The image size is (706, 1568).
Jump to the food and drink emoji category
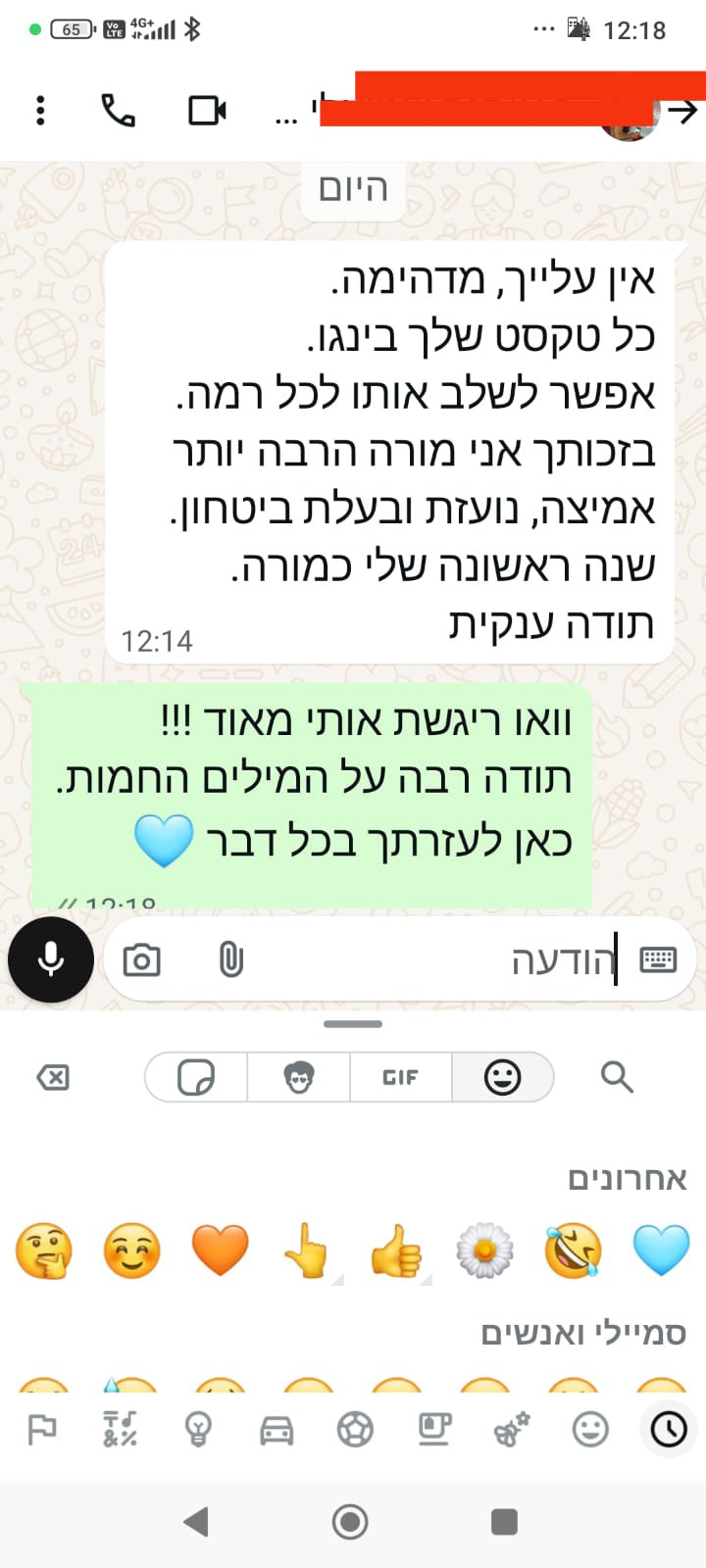[433, 1431]
